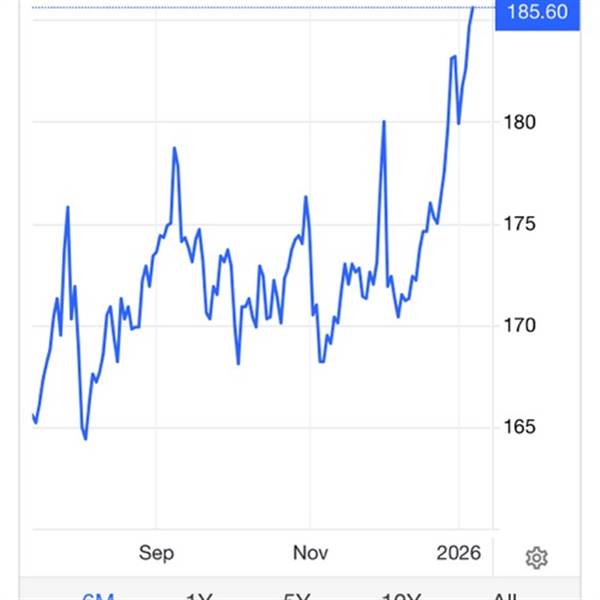
Task: Open the chart settings gear
Action: [x=536, y=558]
